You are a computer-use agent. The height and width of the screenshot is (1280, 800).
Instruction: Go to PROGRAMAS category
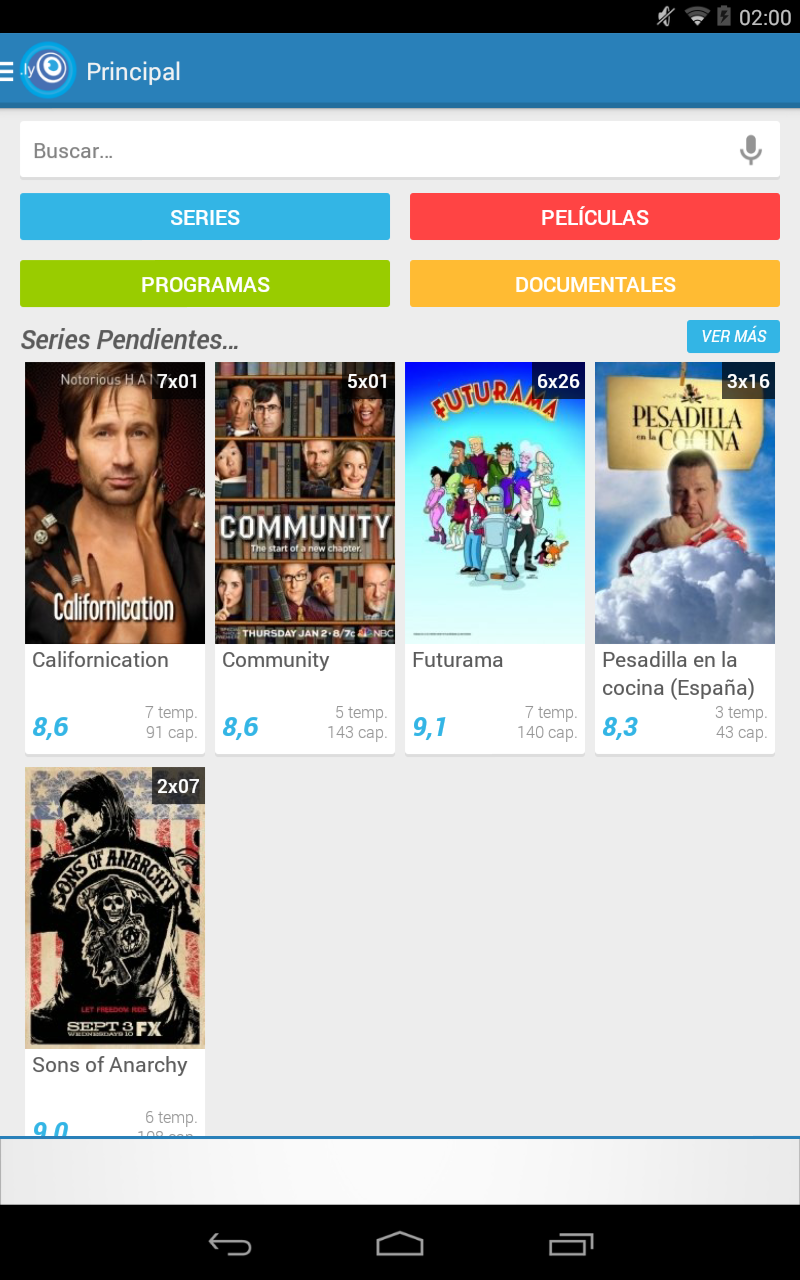[x=205, y=284]
